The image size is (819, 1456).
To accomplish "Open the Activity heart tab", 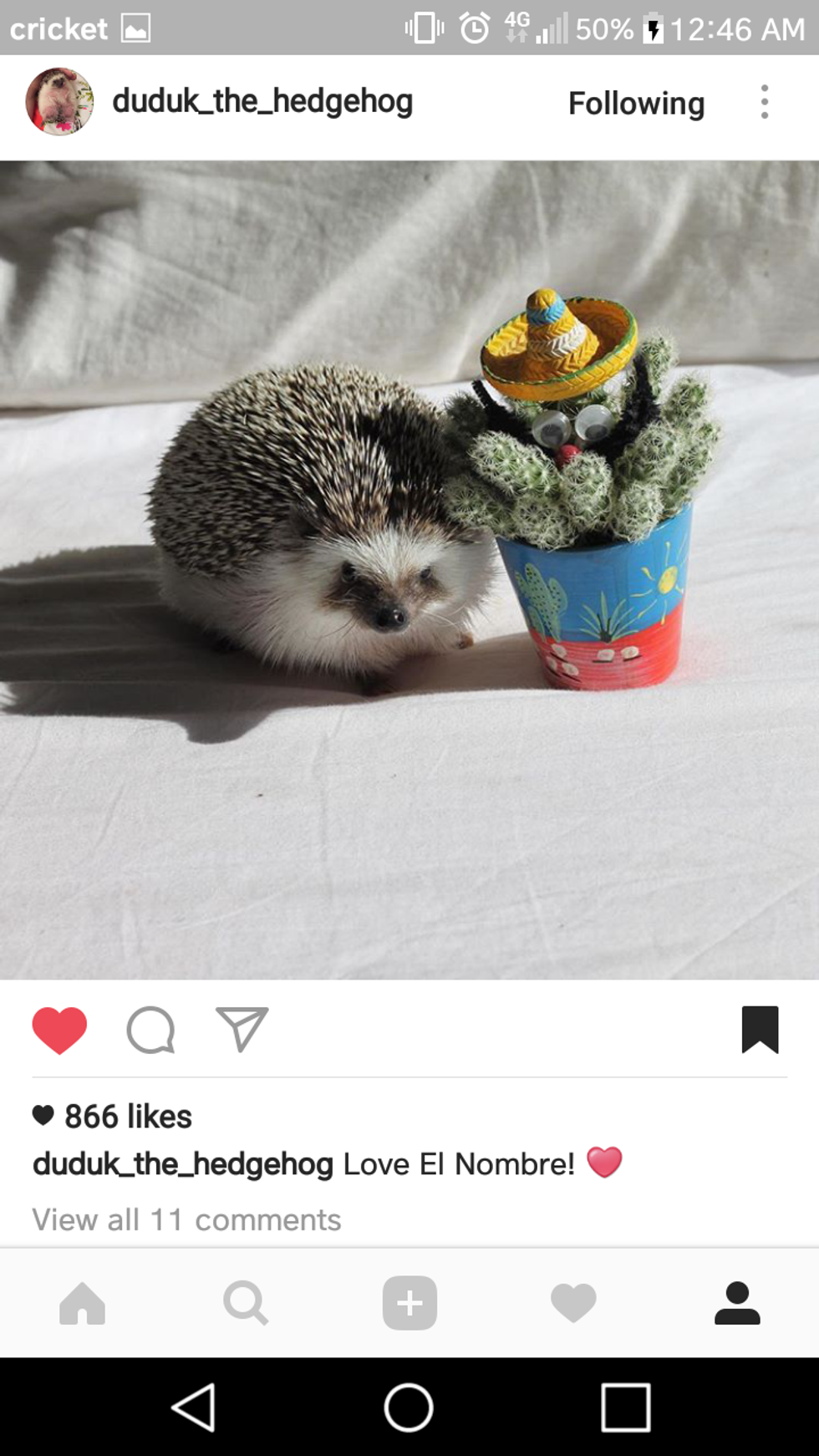I will click(x=573, y=1303).
